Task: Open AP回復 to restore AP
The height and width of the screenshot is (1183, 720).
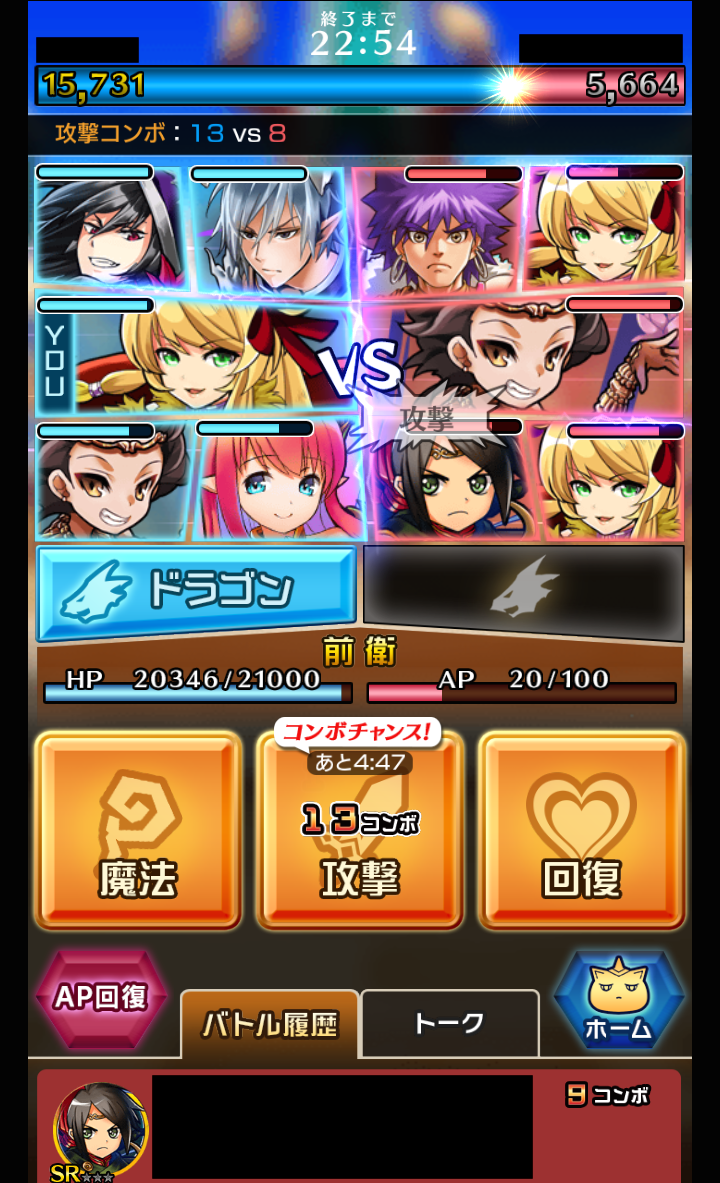Action: tap(100, 996)
